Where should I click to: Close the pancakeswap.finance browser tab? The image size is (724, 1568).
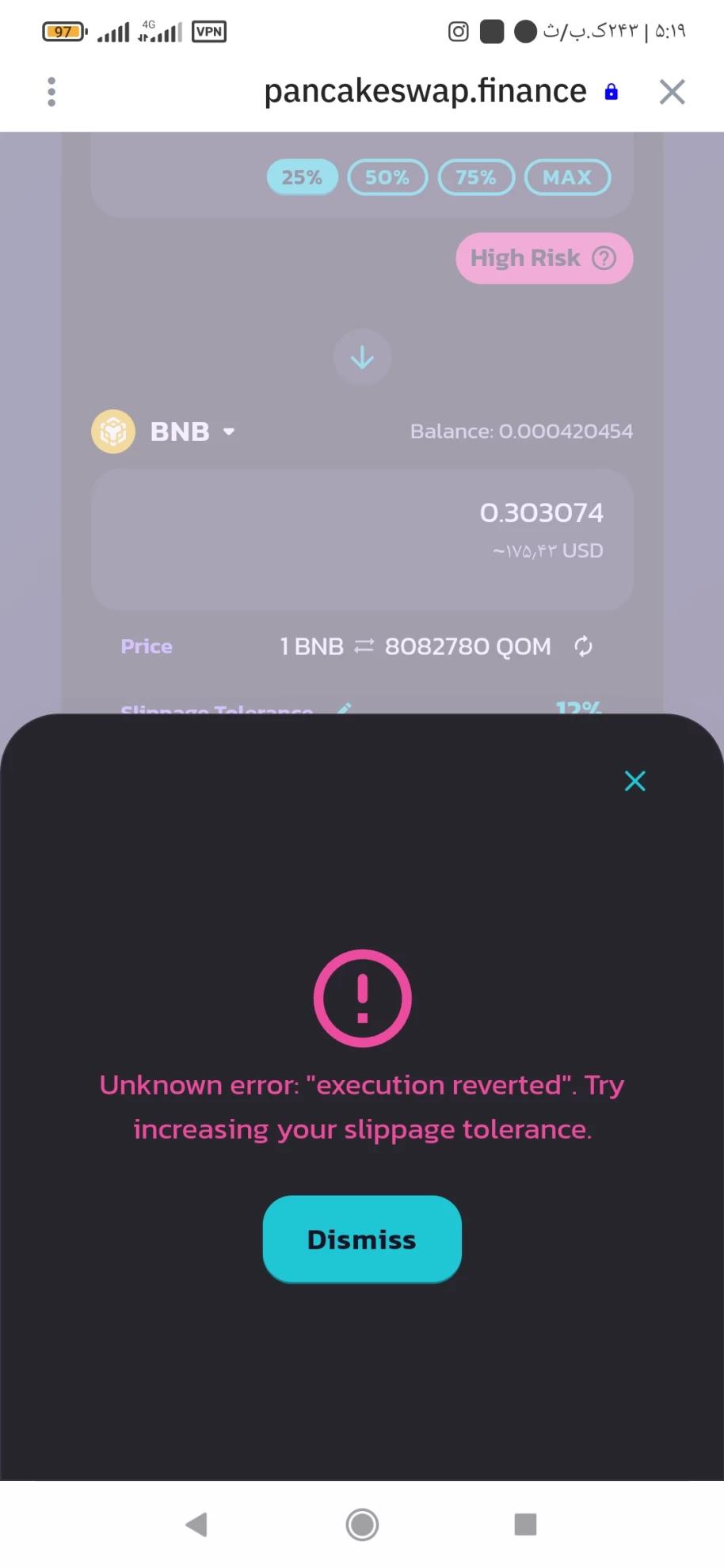(x=672, y=92)
